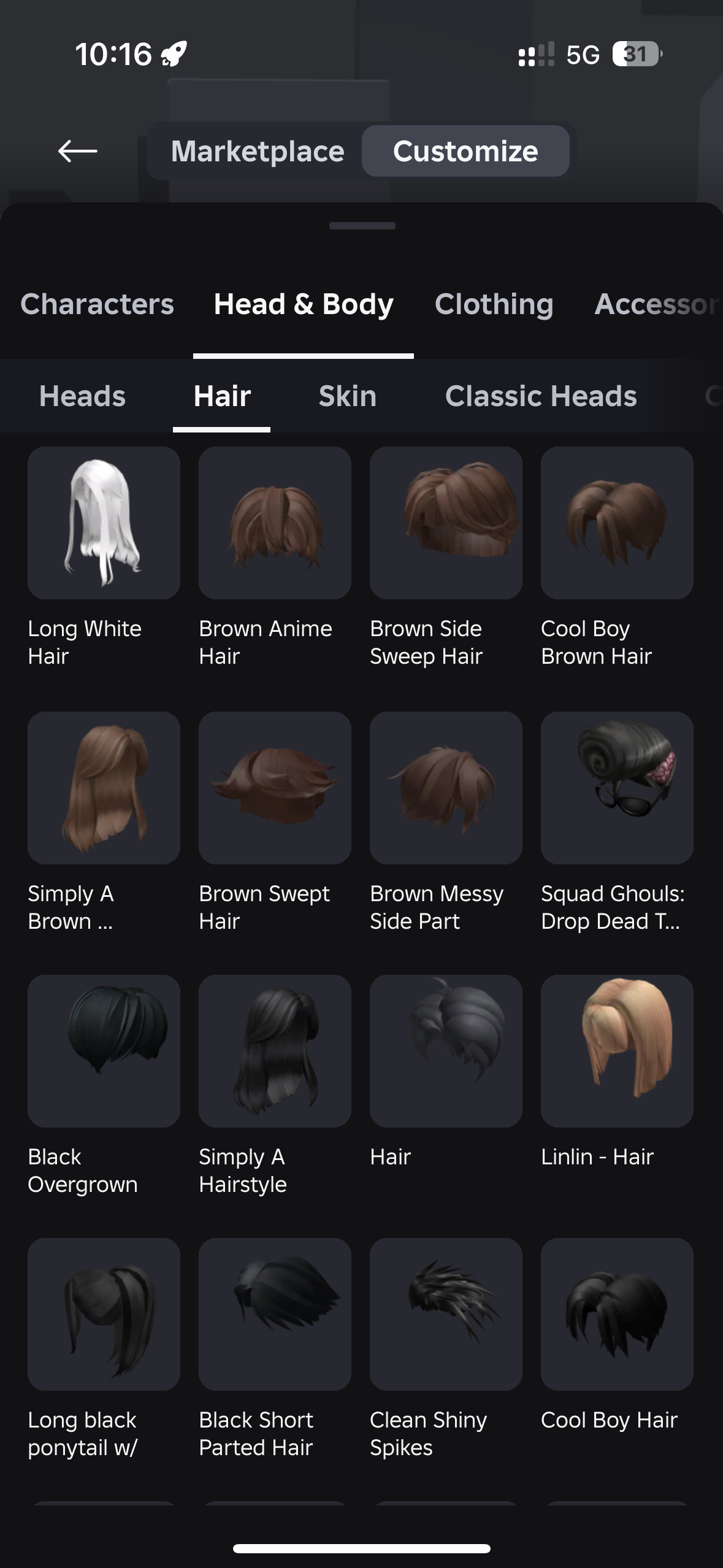The image size is (723, 1568).
Task: Choose Brown Side Sweep Hair
Action: (446, 523)
